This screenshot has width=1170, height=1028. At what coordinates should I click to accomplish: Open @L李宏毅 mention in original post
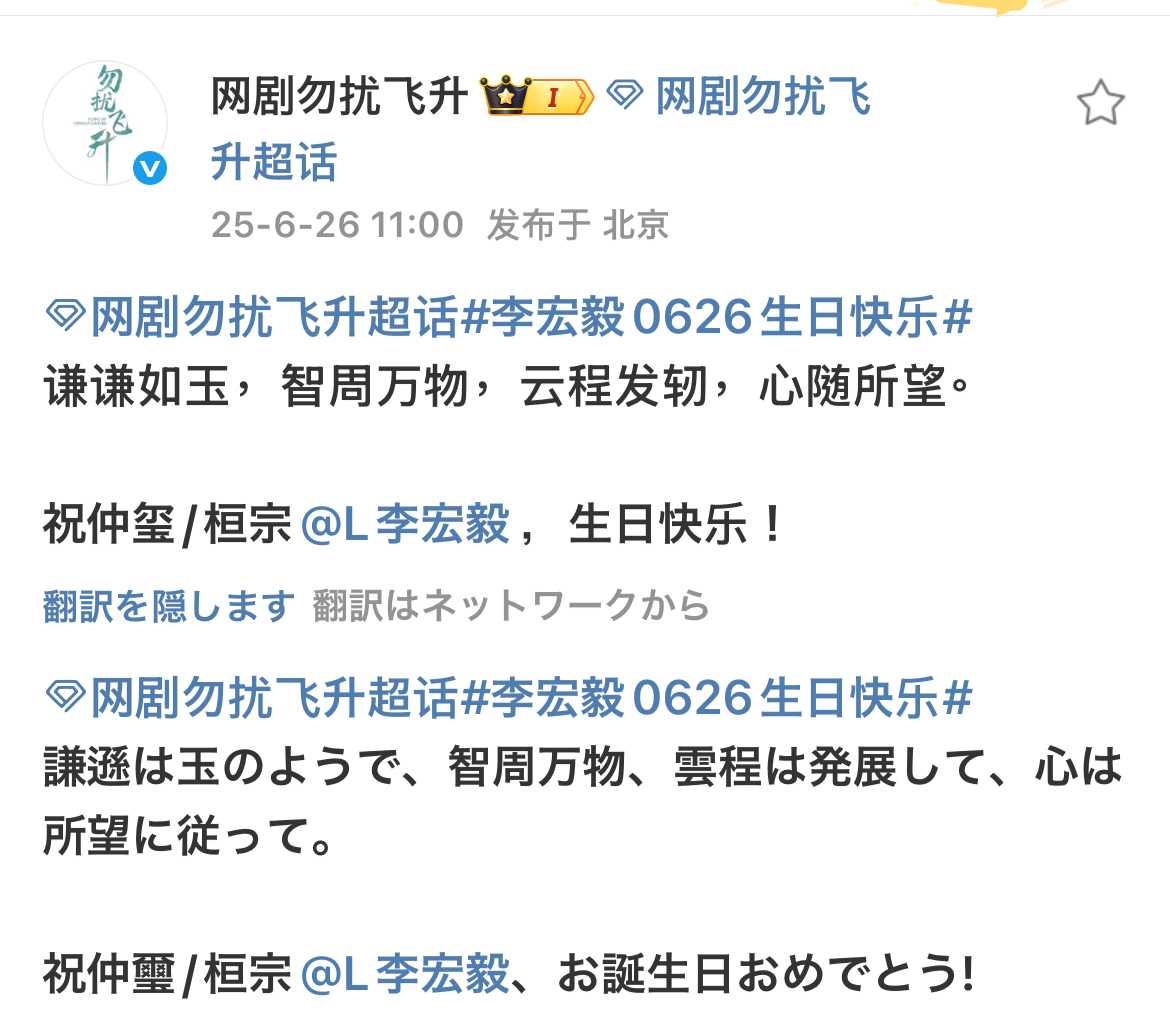pyautogui.click(x=405, y=526)
